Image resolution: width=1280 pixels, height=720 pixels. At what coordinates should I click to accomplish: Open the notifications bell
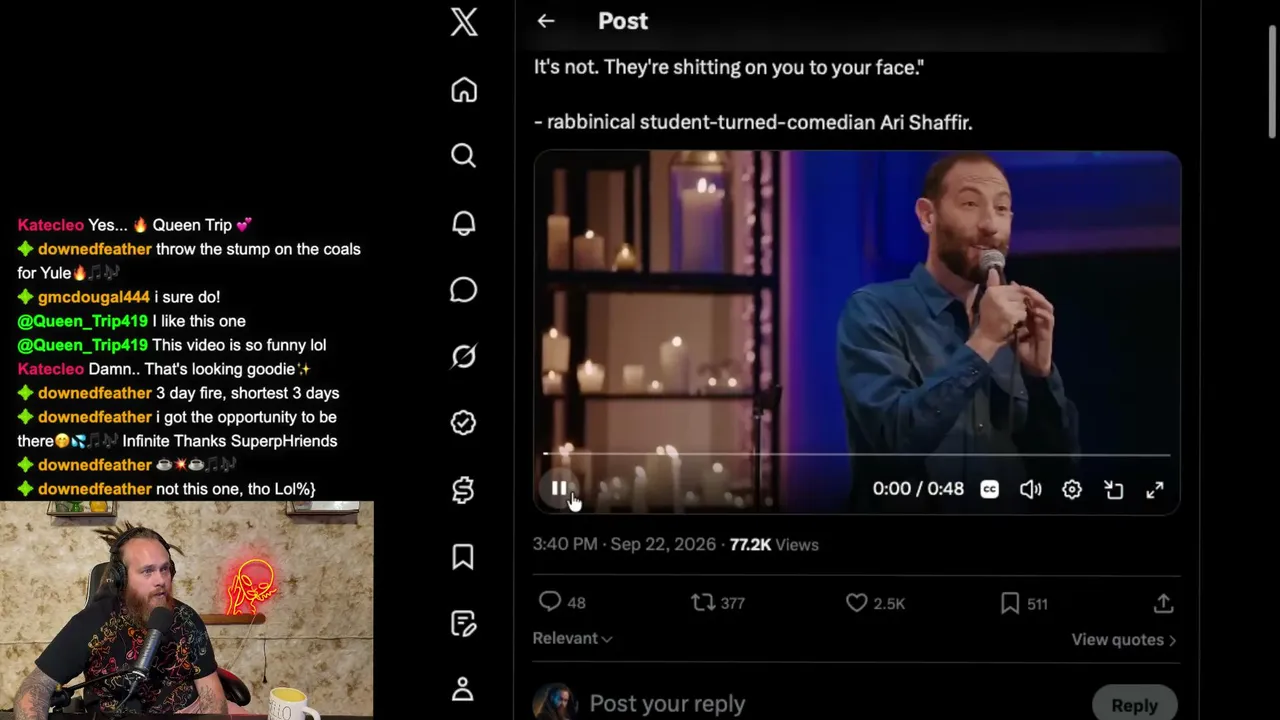(x=463, y=223)
